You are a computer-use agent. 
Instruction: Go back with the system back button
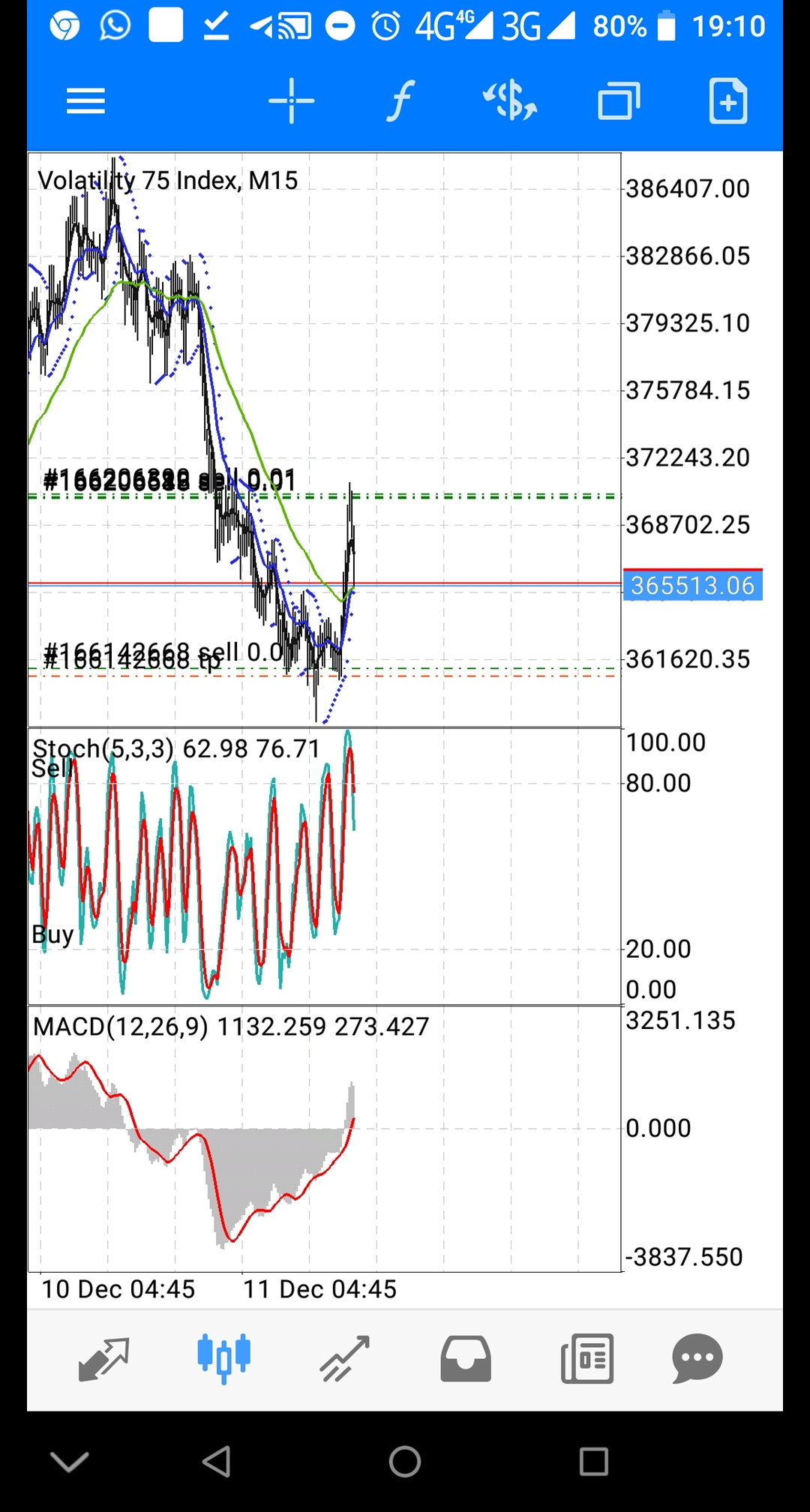click(x=217, y=1462)
